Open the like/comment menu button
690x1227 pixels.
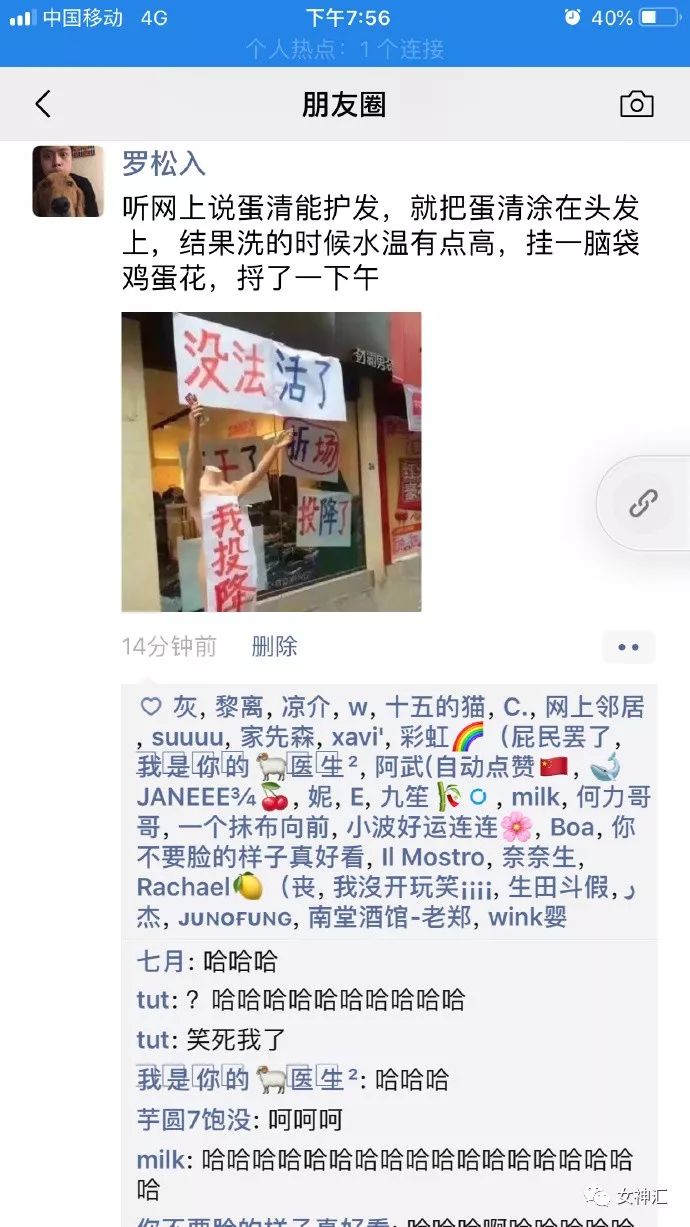click(628, 647)
